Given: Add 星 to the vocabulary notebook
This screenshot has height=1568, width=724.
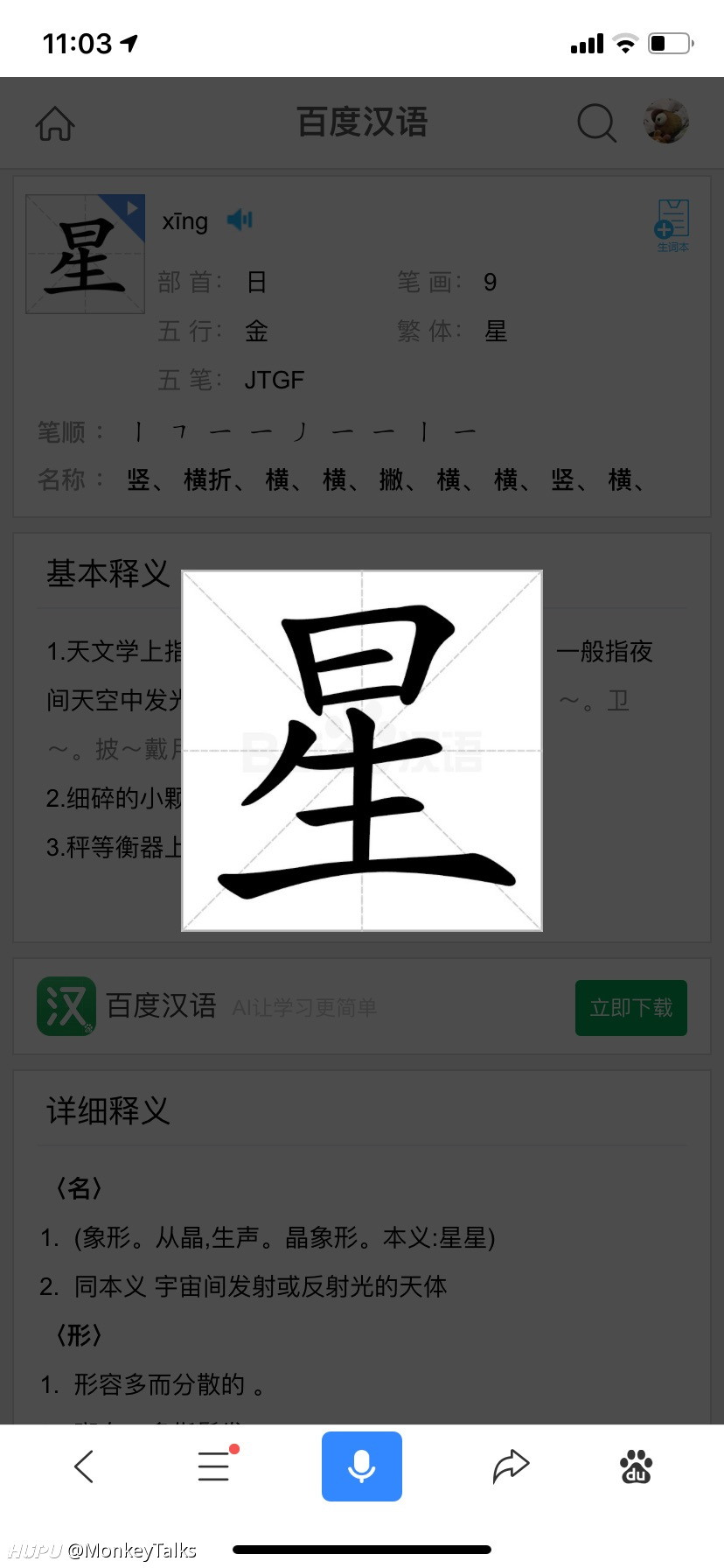Looking at the screenshot, I should coord(672,226).
